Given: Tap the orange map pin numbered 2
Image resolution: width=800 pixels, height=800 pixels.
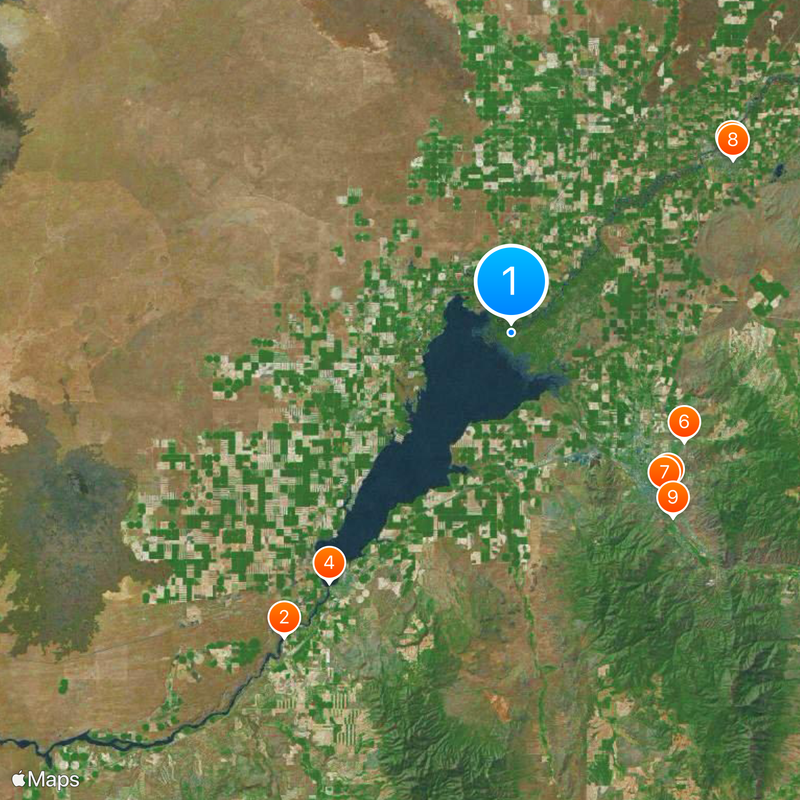Looking at the screenshot, I should 284,618.
